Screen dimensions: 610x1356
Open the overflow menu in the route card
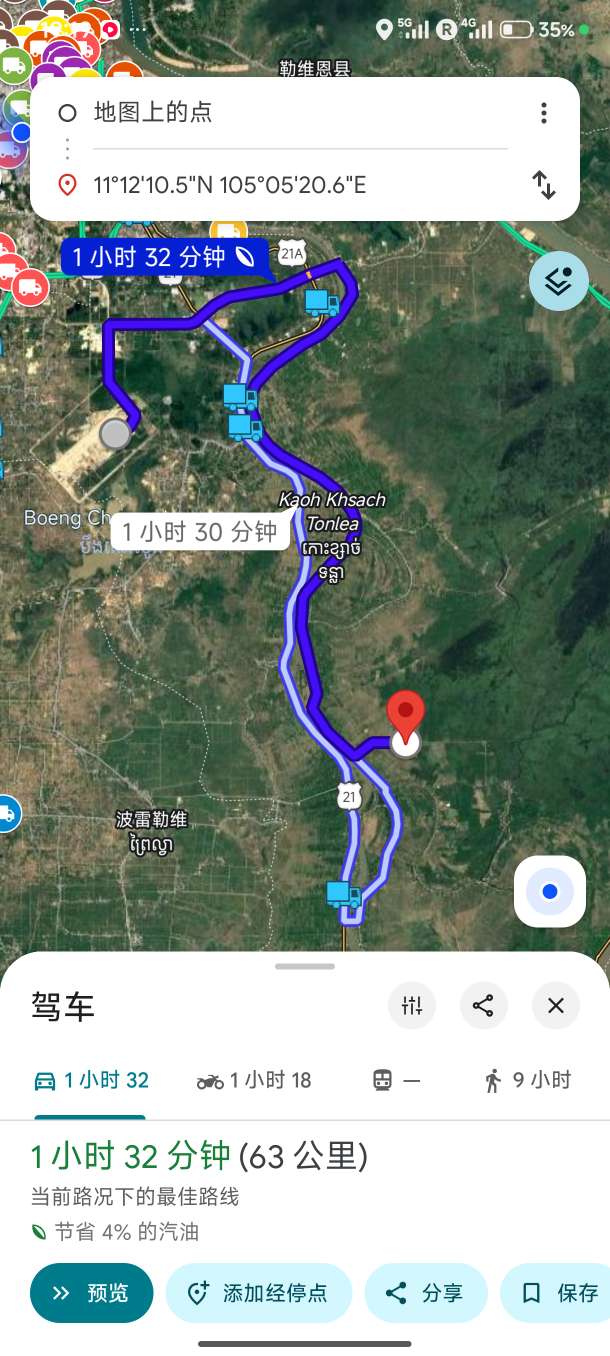[x=544, y=113]
